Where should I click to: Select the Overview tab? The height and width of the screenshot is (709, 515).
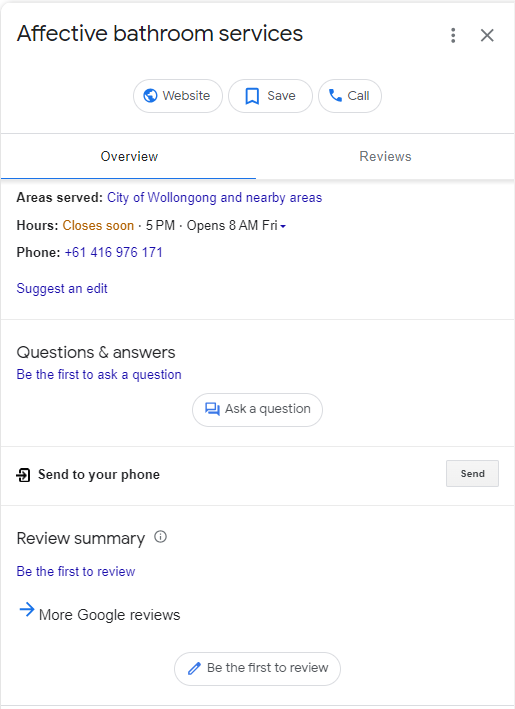[129, 156]
